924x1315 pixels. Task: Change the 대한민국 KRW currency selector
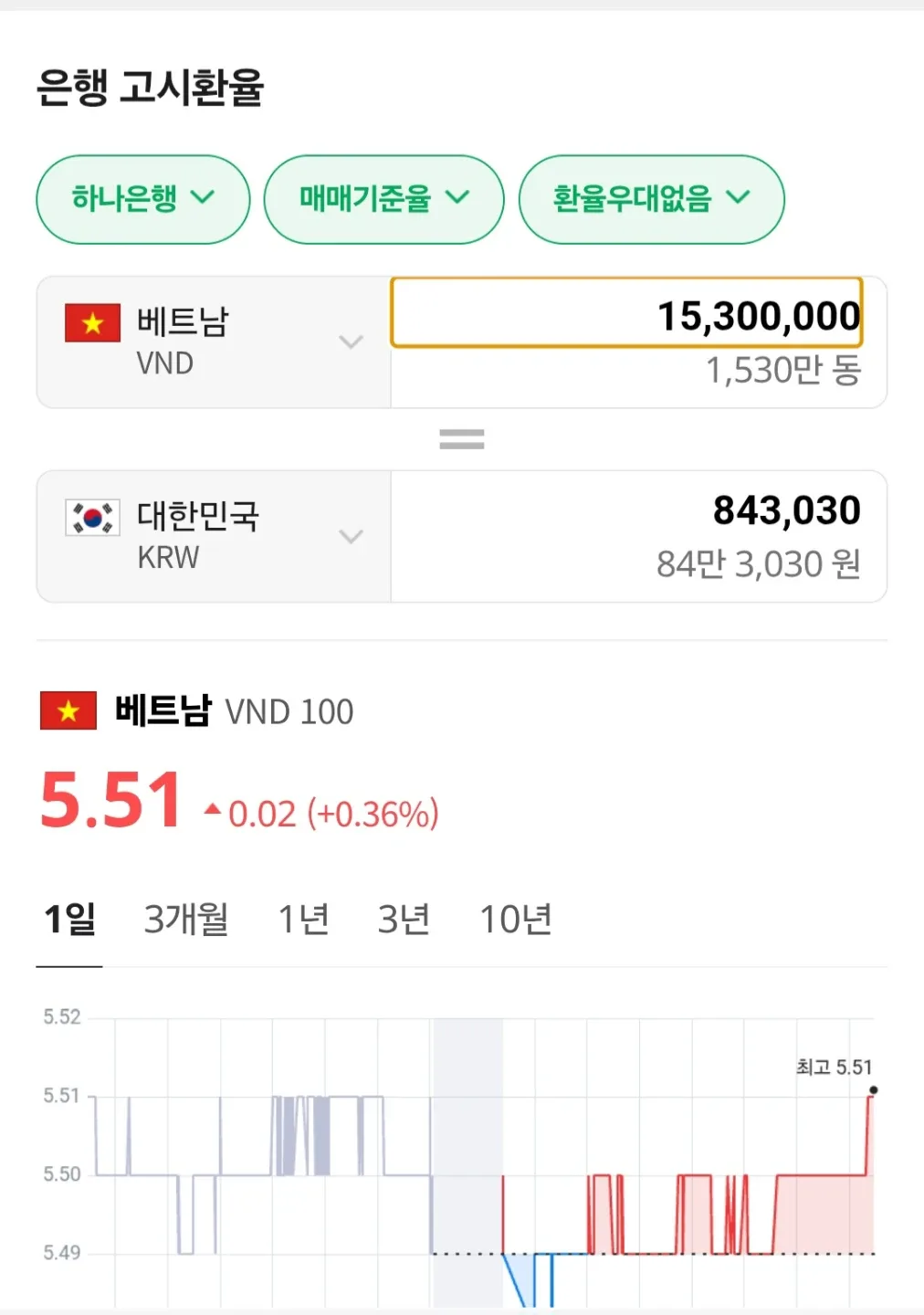[214, 536]
